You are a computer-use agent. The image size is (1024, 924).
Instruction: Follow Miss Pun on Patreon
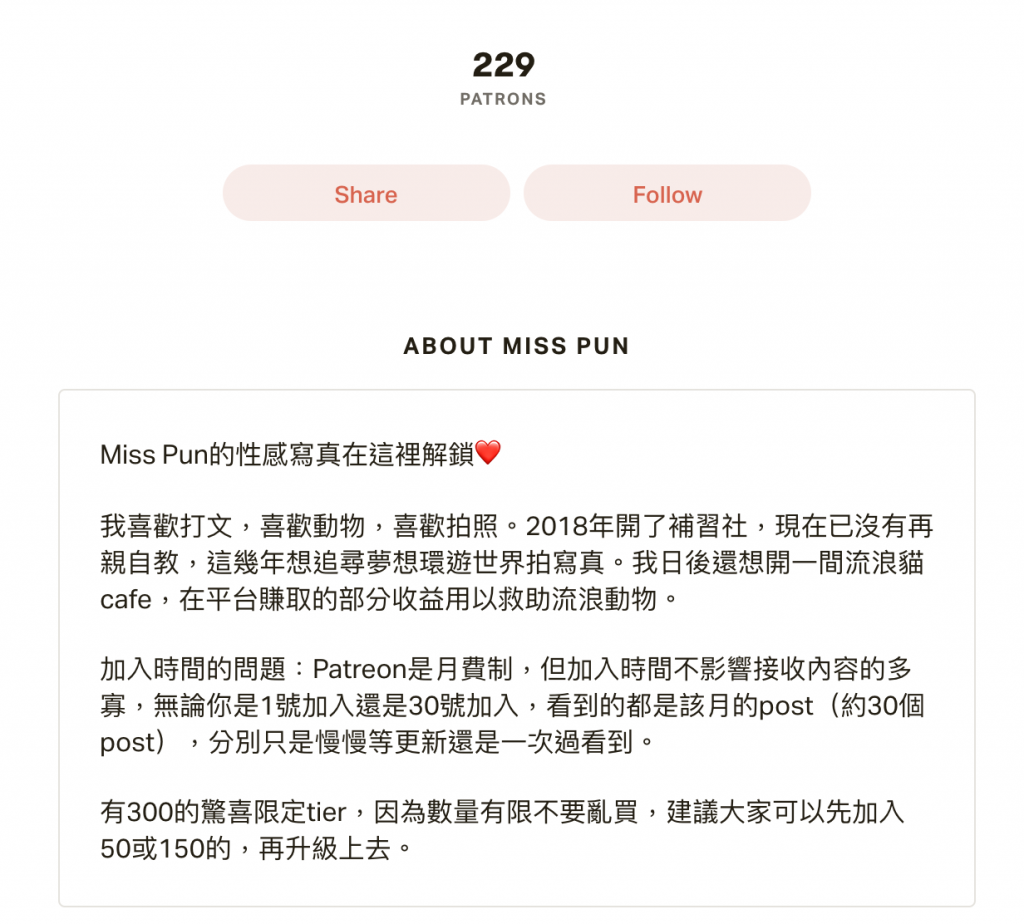667,194
